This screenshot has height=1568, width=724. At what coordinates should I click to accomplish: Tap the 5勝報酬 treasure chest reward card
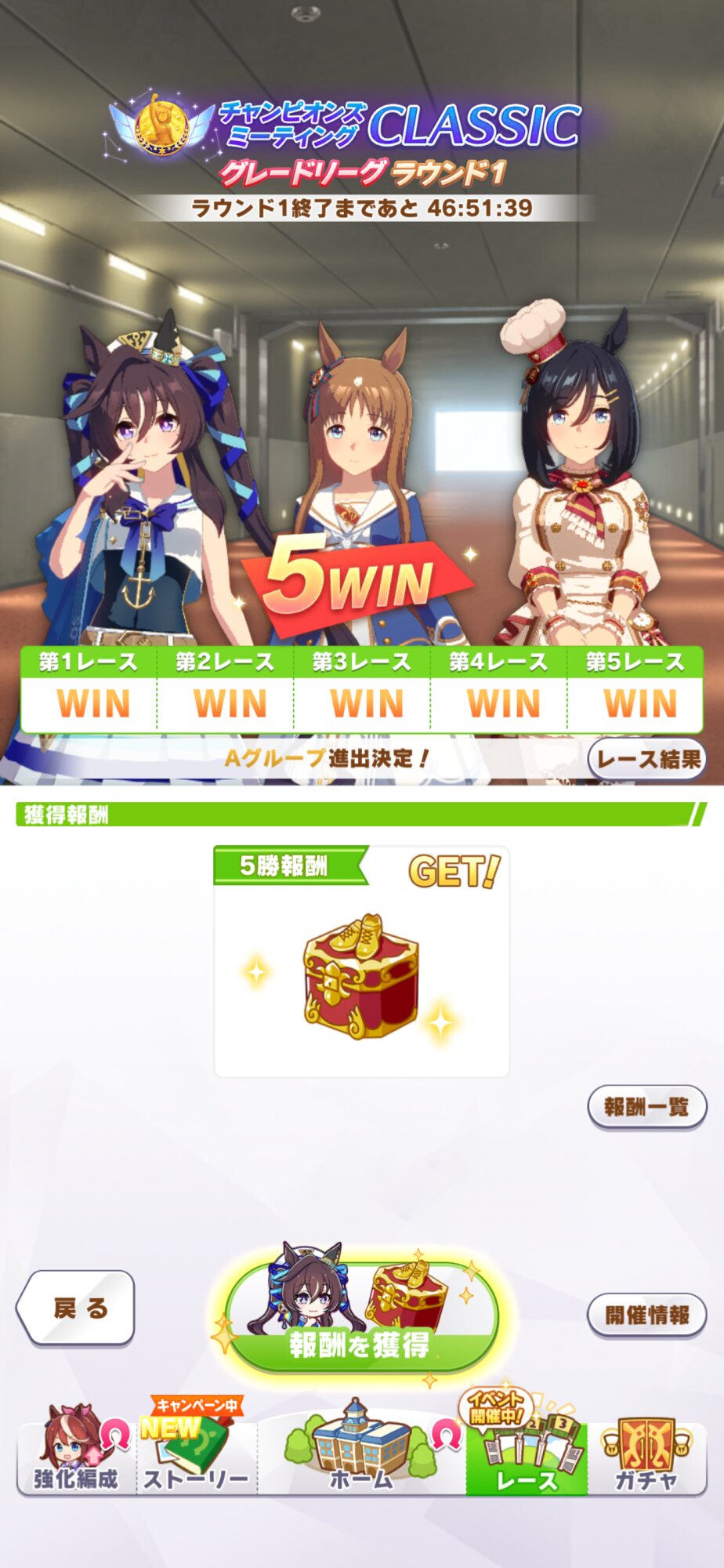coord(361,961)
